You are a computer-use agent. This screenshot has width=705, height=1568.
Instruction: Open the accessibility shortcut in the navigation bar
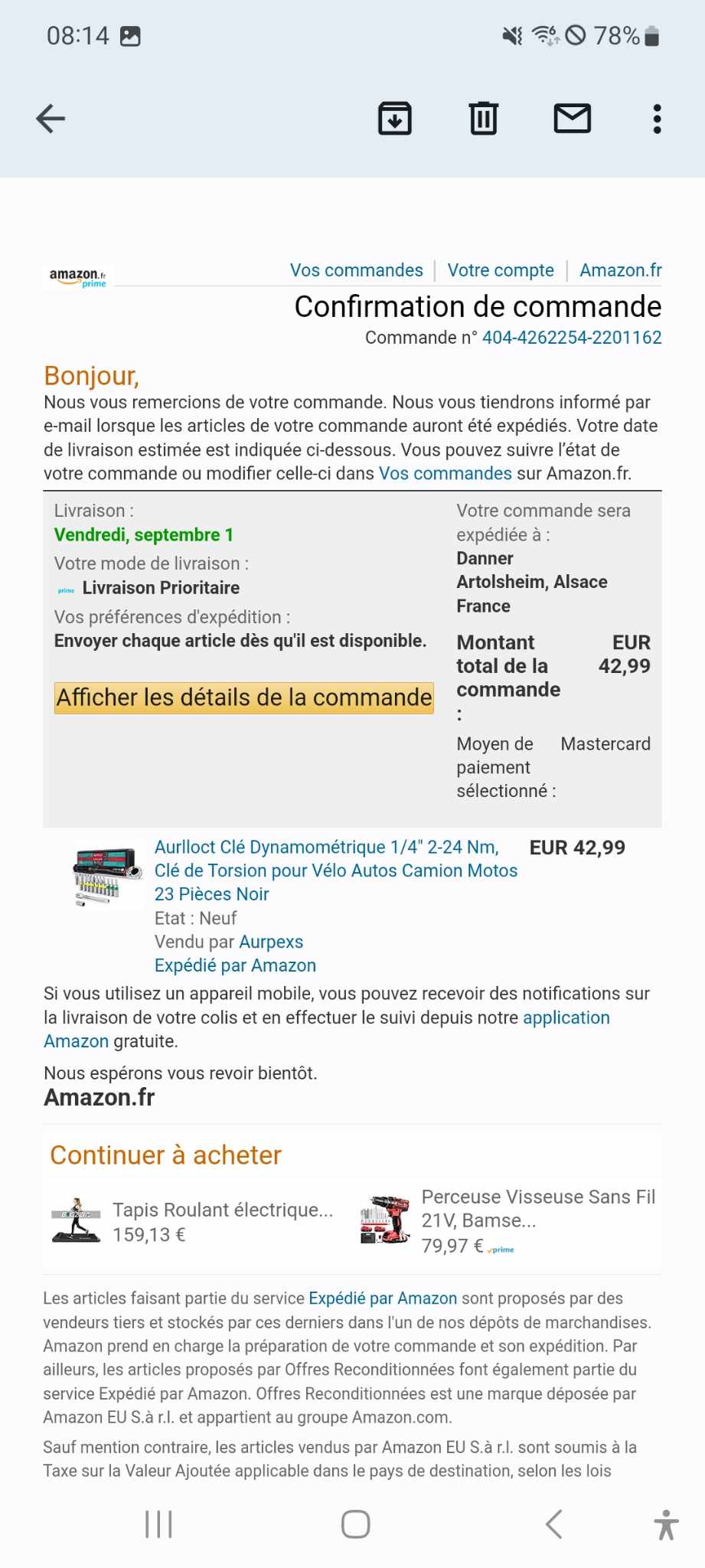click(666, 1524)
